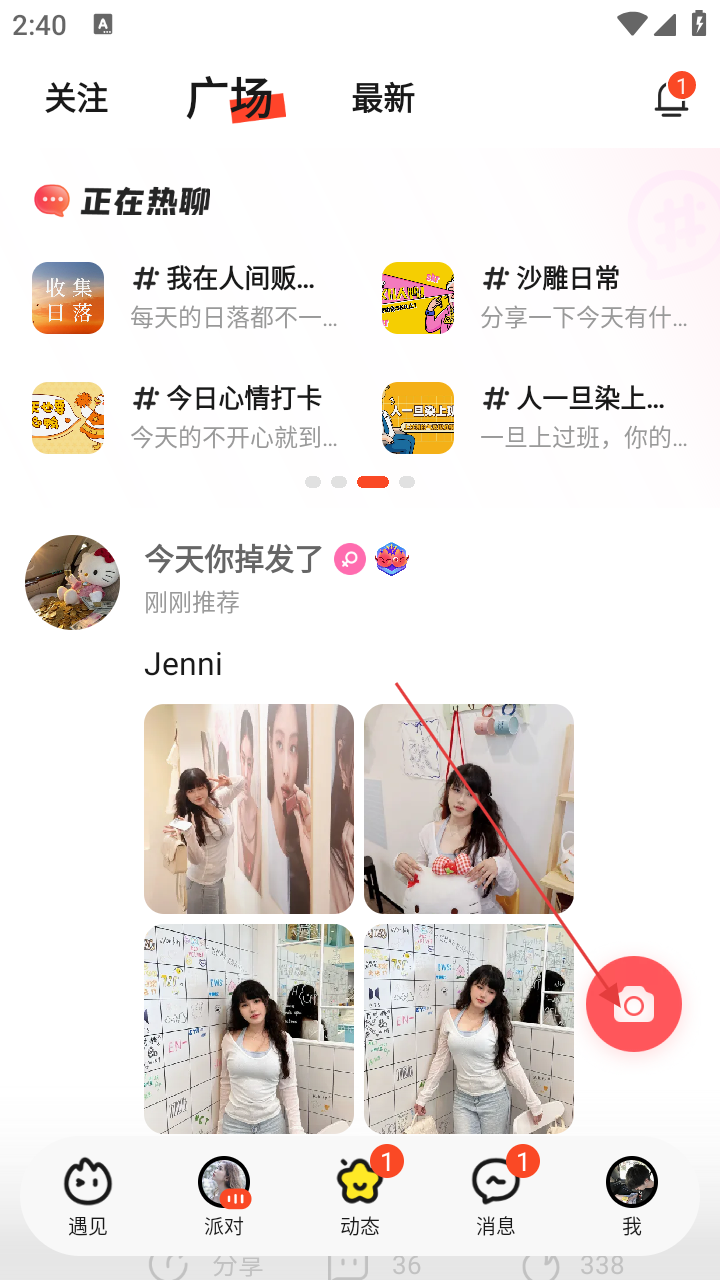Select the 广场 tab
Screen dimensions: 720x1280
click(x=230, y=99)
